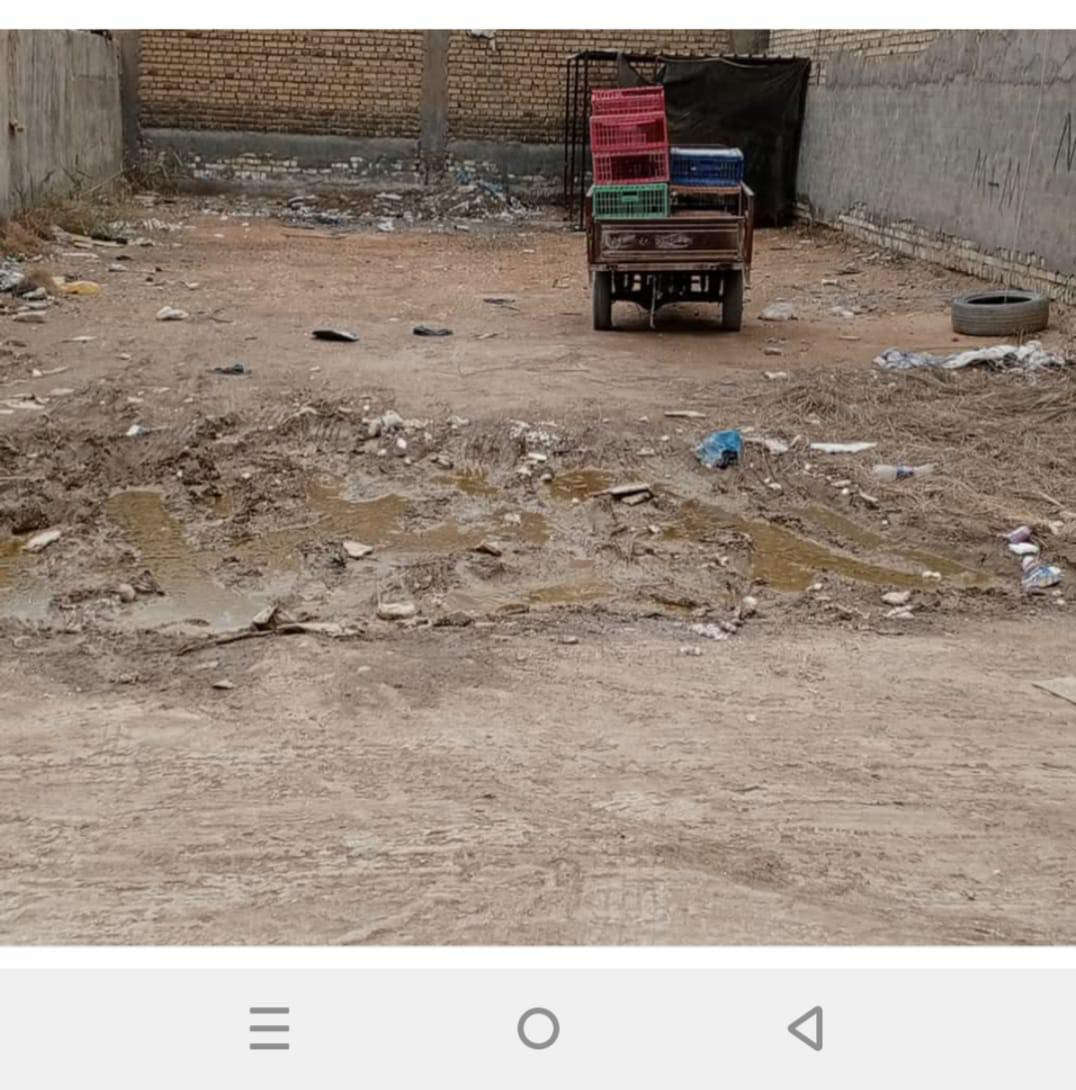
Task: Open the recent apps menu
Action: coord(269,1028)
